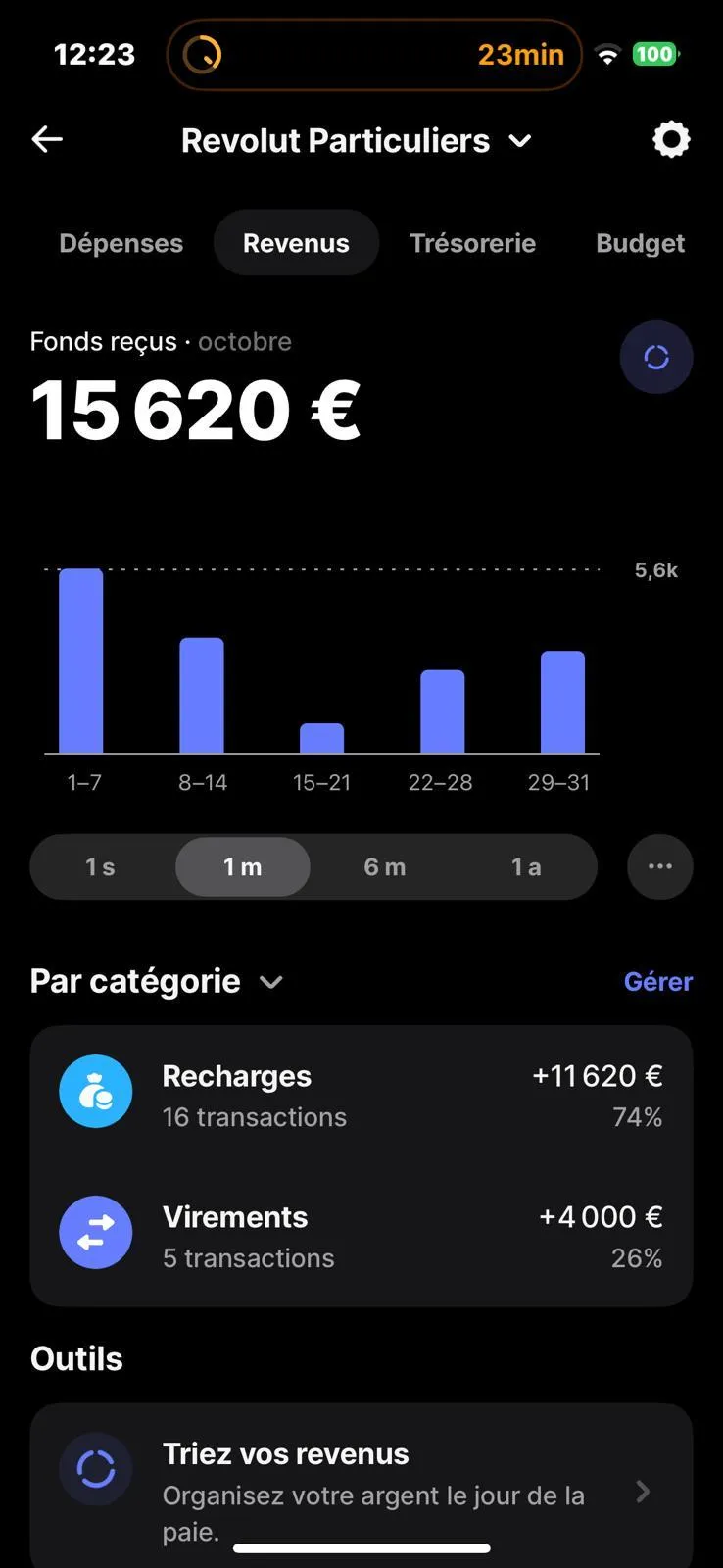The width and height of the screenshot is (723, 1568).
Task: Tap the Gérer link
Action: coord(657,981)
